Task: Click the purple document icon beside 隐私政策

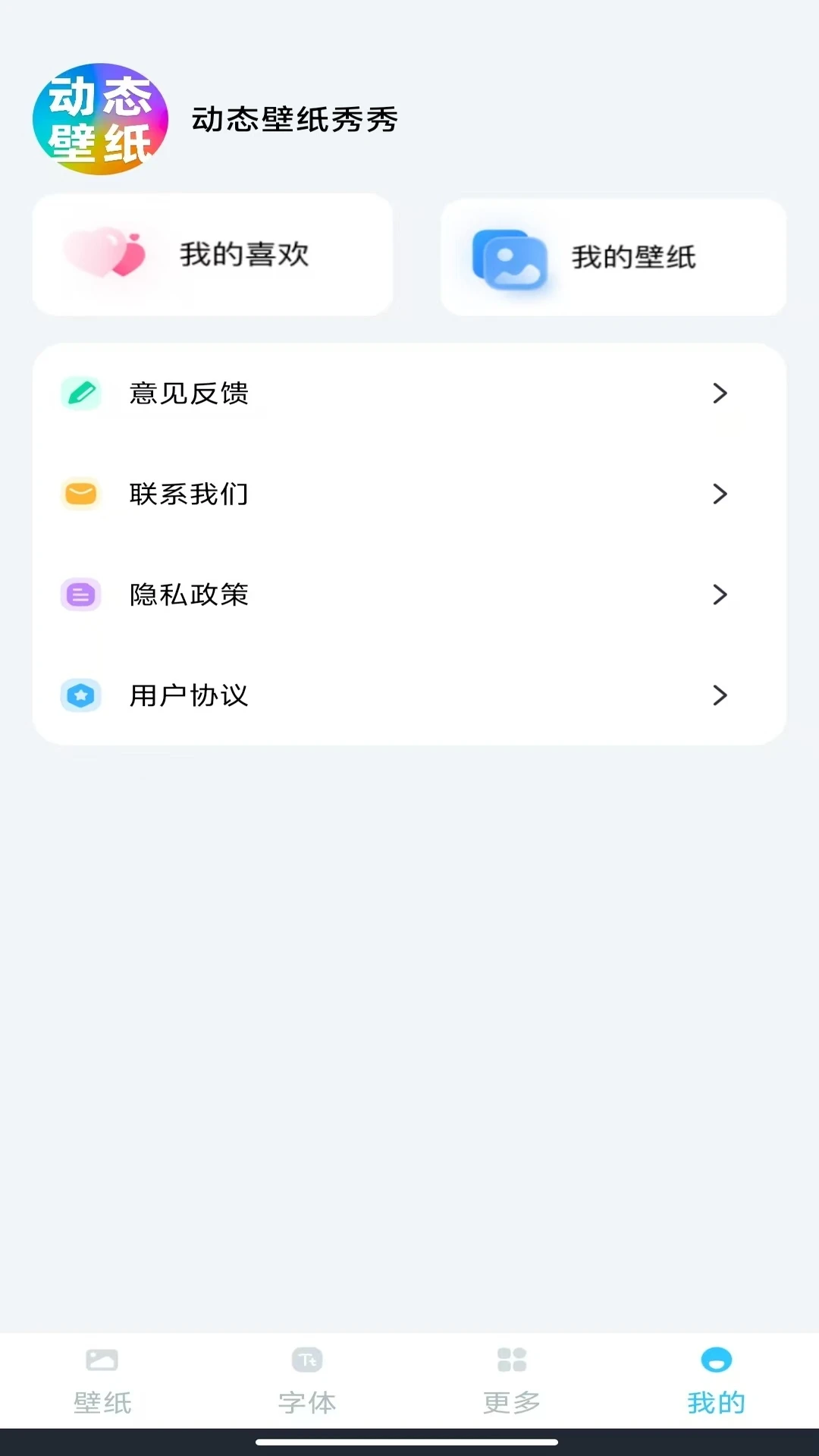Action: tap(80, 595)
